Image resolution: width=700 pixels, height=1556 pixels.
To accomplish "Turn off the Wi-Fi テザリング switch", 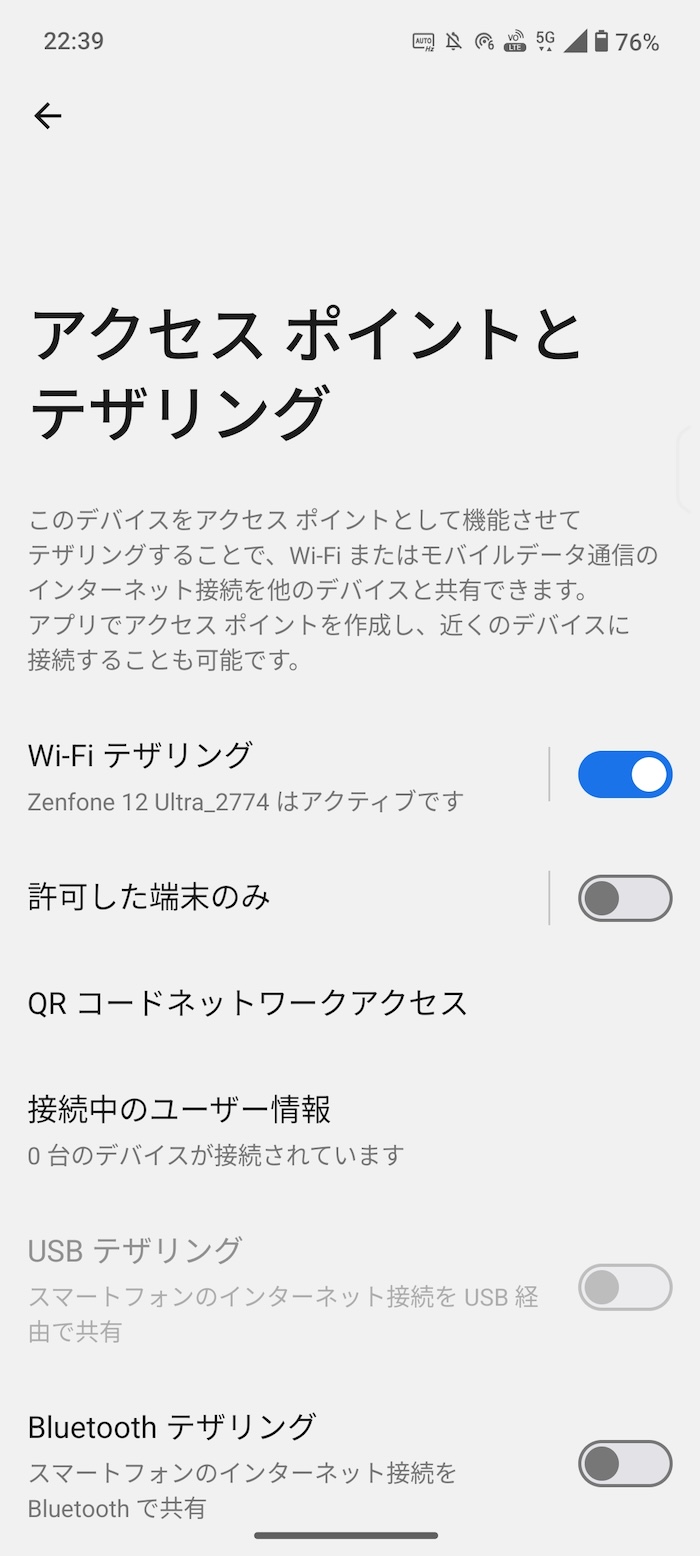I will click(x=625, y=775).
